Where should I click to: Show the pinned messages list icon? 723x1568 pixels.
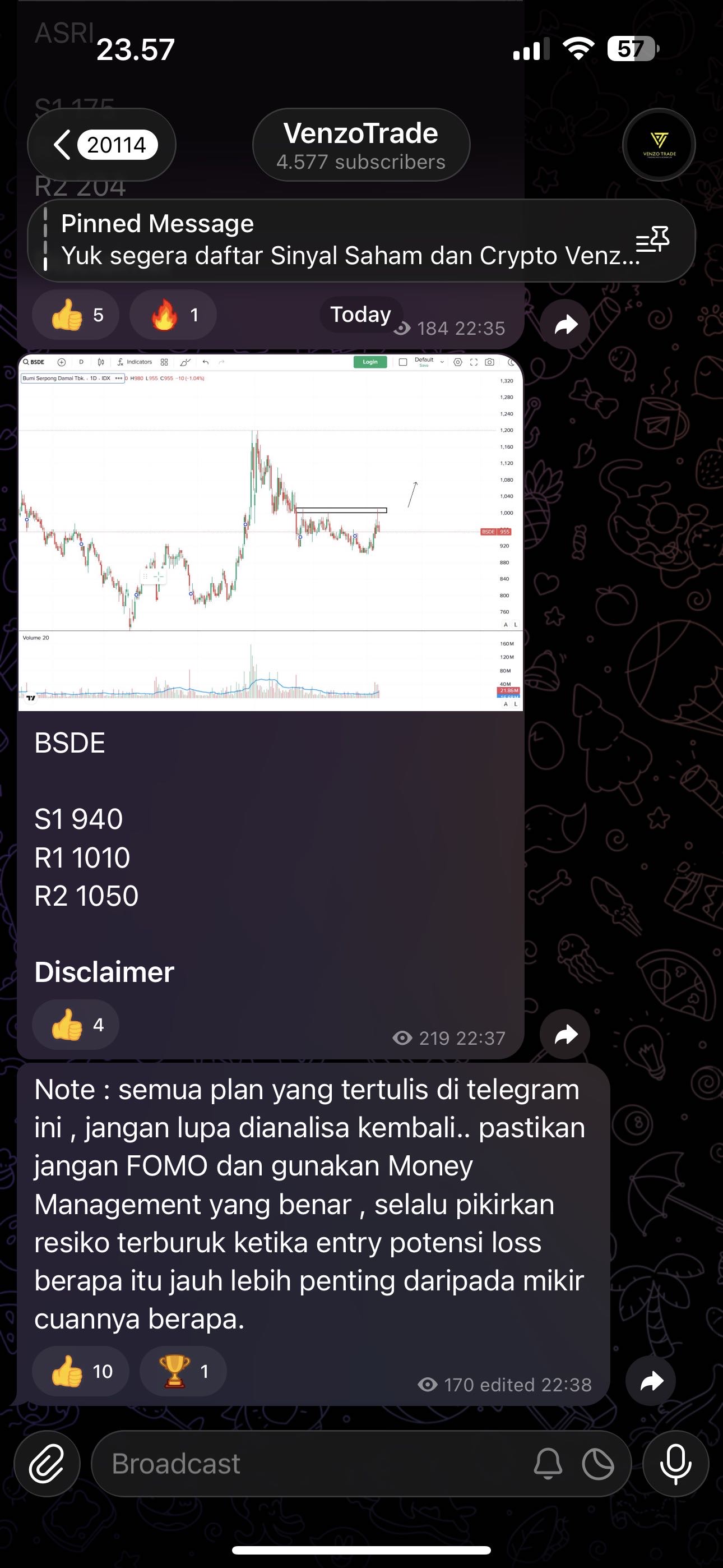point(652,240)
